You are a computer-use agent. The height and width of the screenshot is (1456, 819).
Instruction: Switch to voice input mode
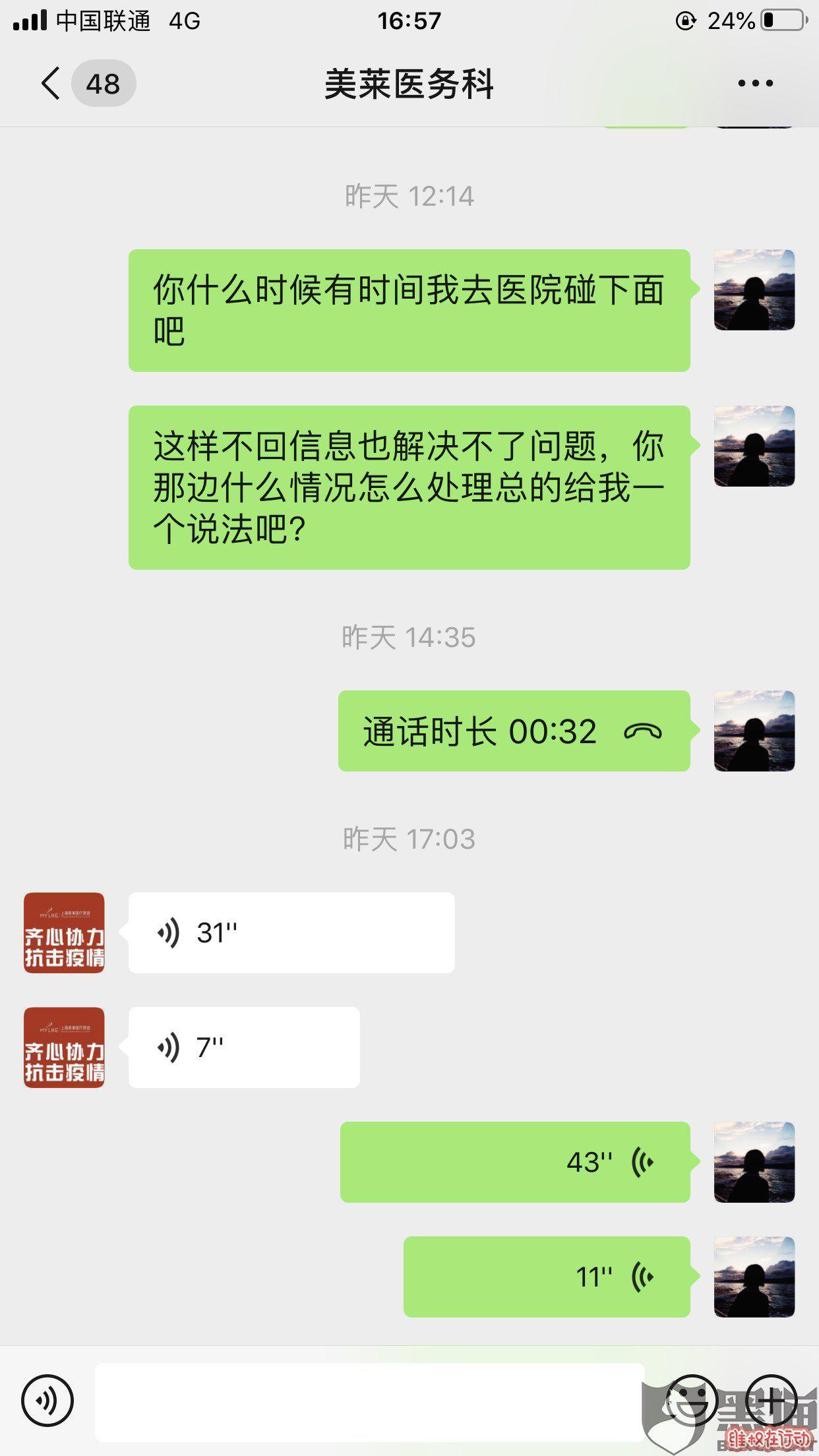[x=47, y=1401]
